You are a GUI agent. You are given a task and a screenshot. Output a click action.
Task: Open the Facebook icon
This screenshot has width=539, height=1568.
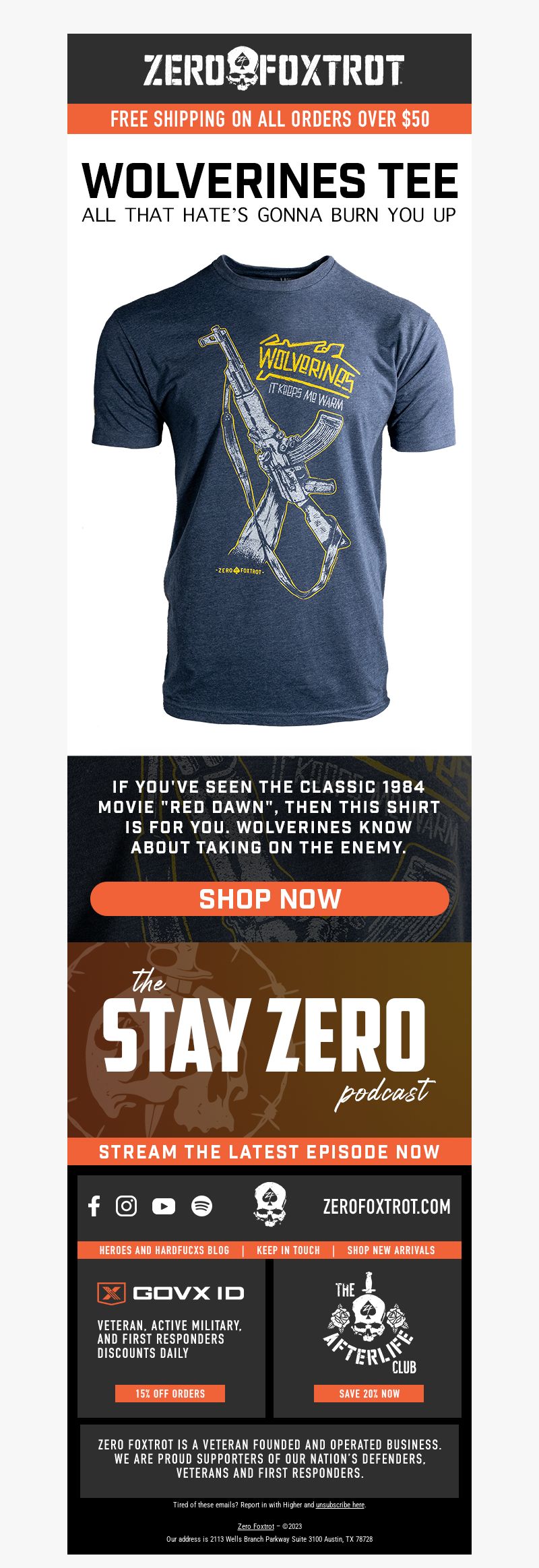click(94, 1206)
